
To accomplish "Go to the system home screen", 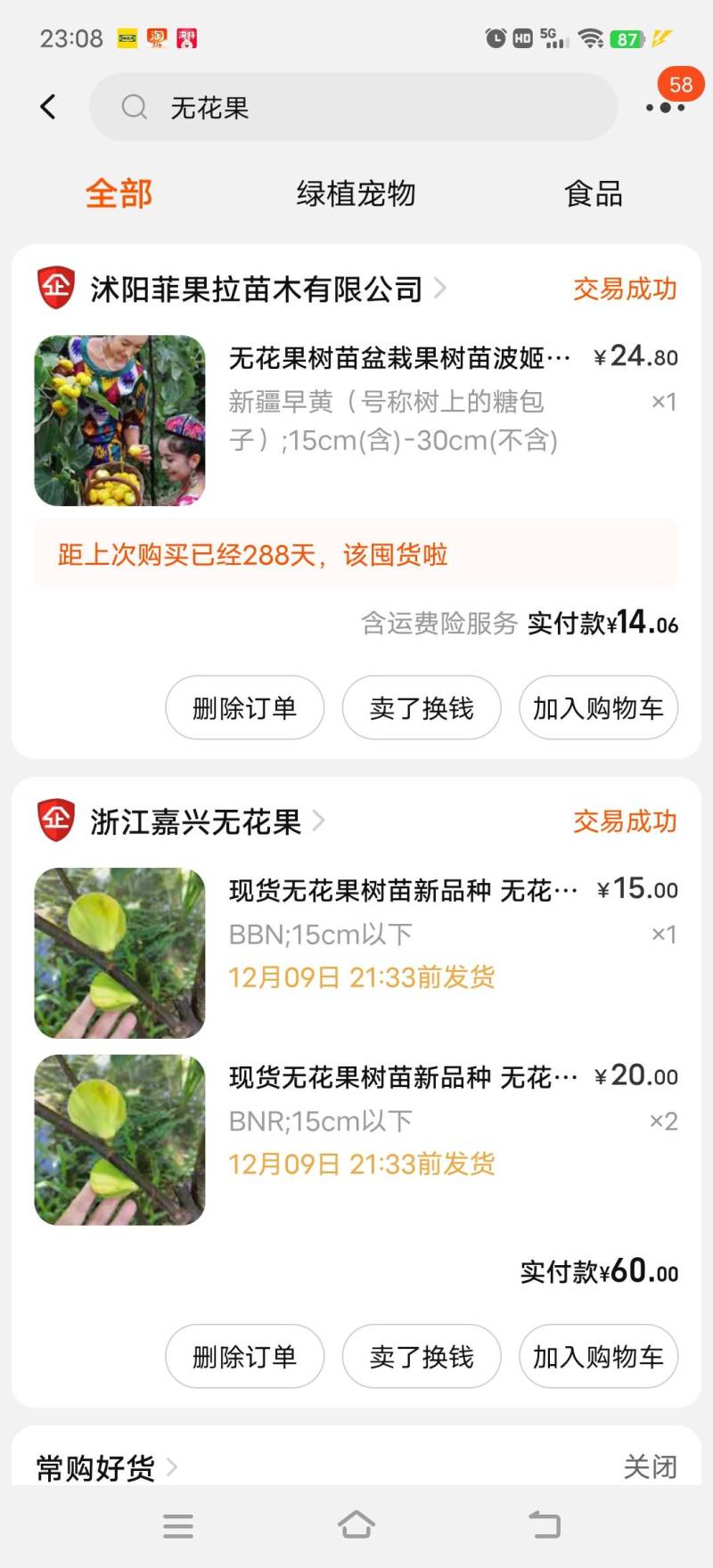I will point(356,1525).
